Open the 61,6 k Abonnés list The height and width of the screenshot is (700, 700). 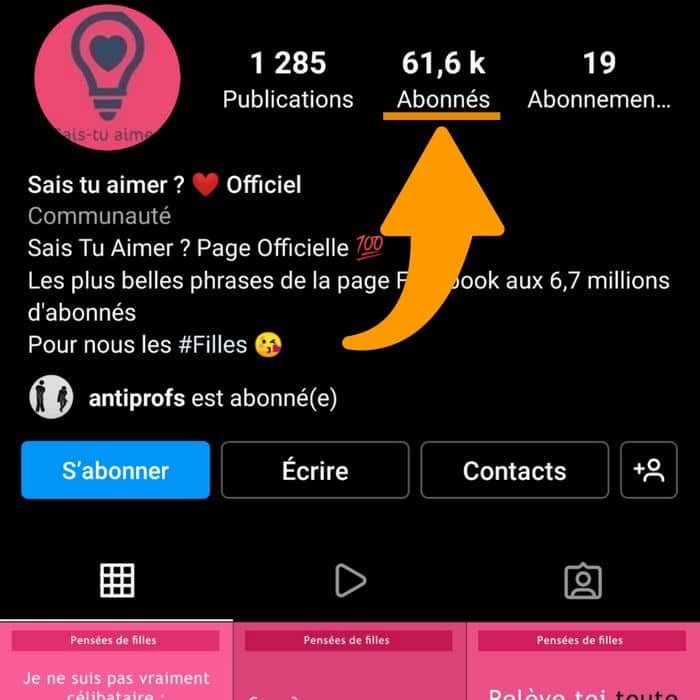(443, 80)
